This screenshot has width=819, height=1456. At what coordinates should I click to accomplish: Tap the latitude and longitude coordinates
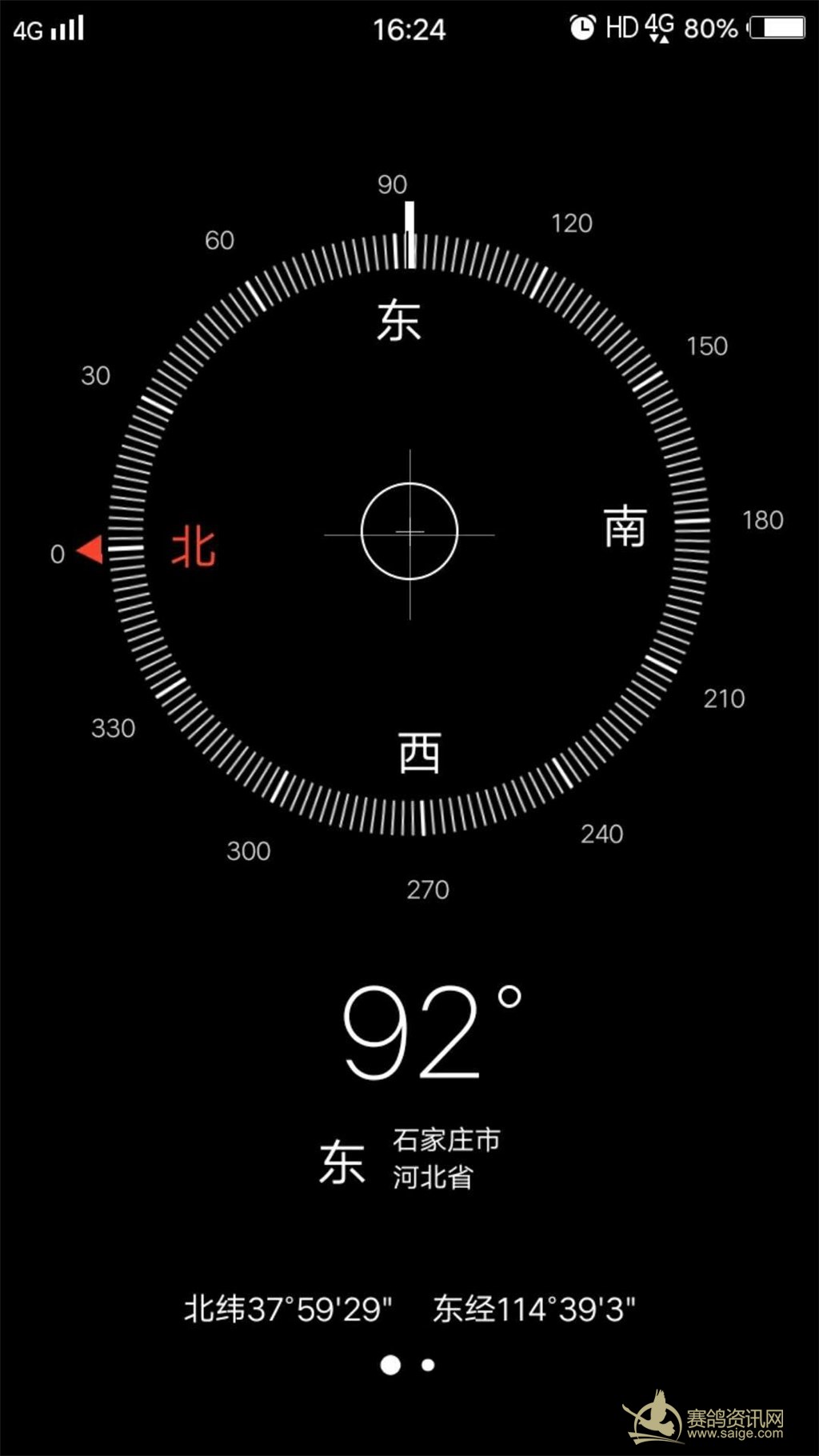coord(409,1310)
